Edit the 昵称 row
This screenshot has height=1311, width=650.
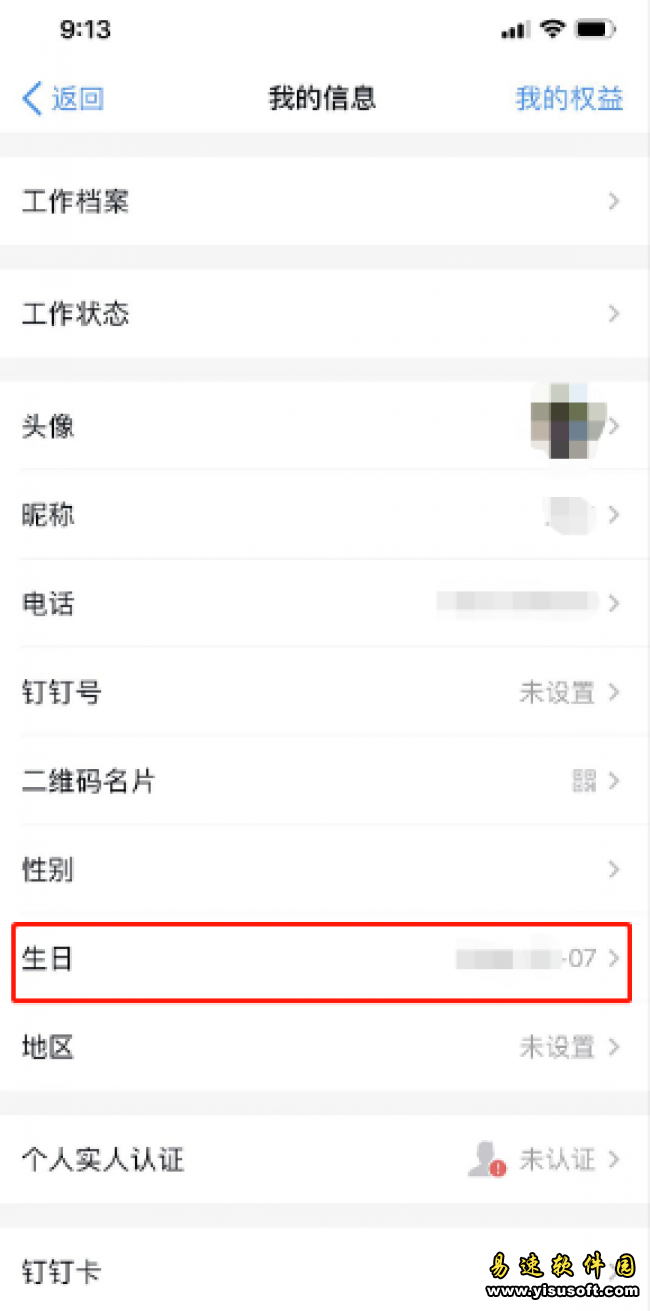(x=325, y=515)
